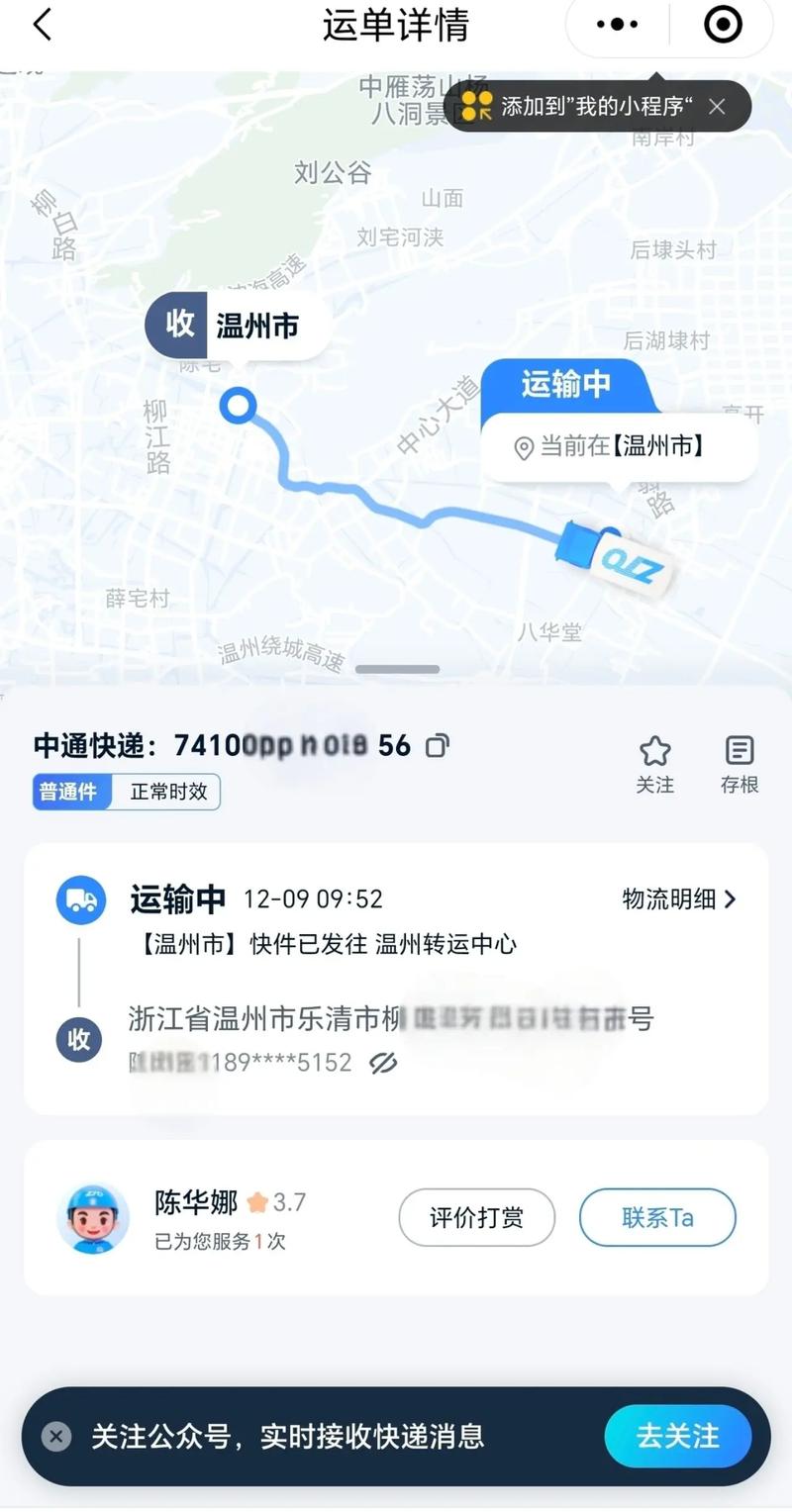Close the mini program with the circle button

point(723,25)
